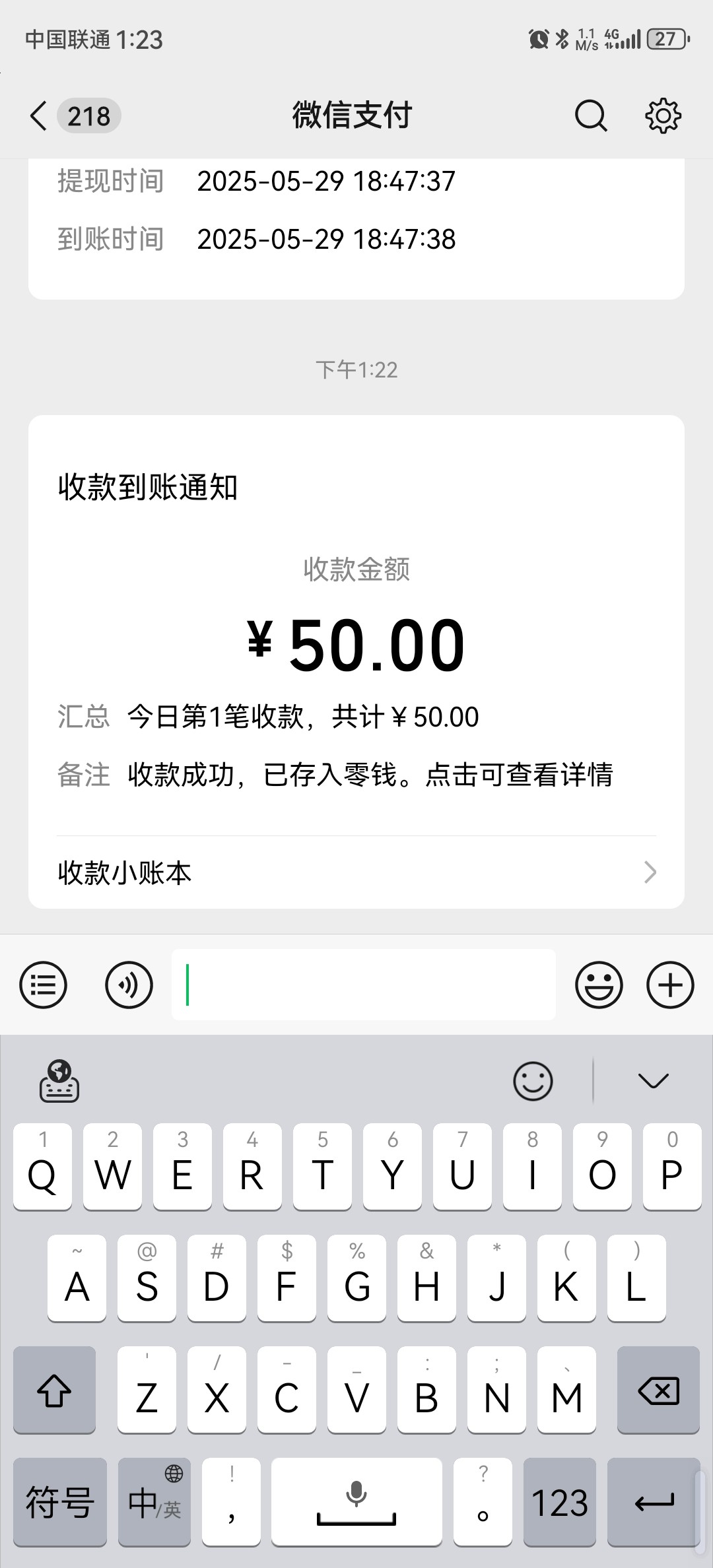
Task: Open keyboard input method settings
Action: tap(59, 1081)
